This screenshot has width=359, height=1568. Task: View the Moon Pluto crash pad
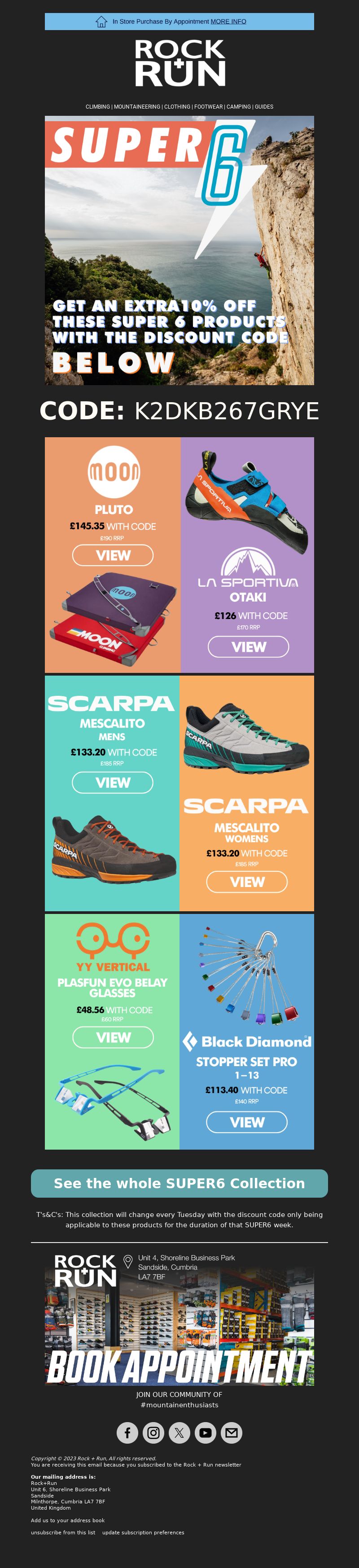[113, 555]
